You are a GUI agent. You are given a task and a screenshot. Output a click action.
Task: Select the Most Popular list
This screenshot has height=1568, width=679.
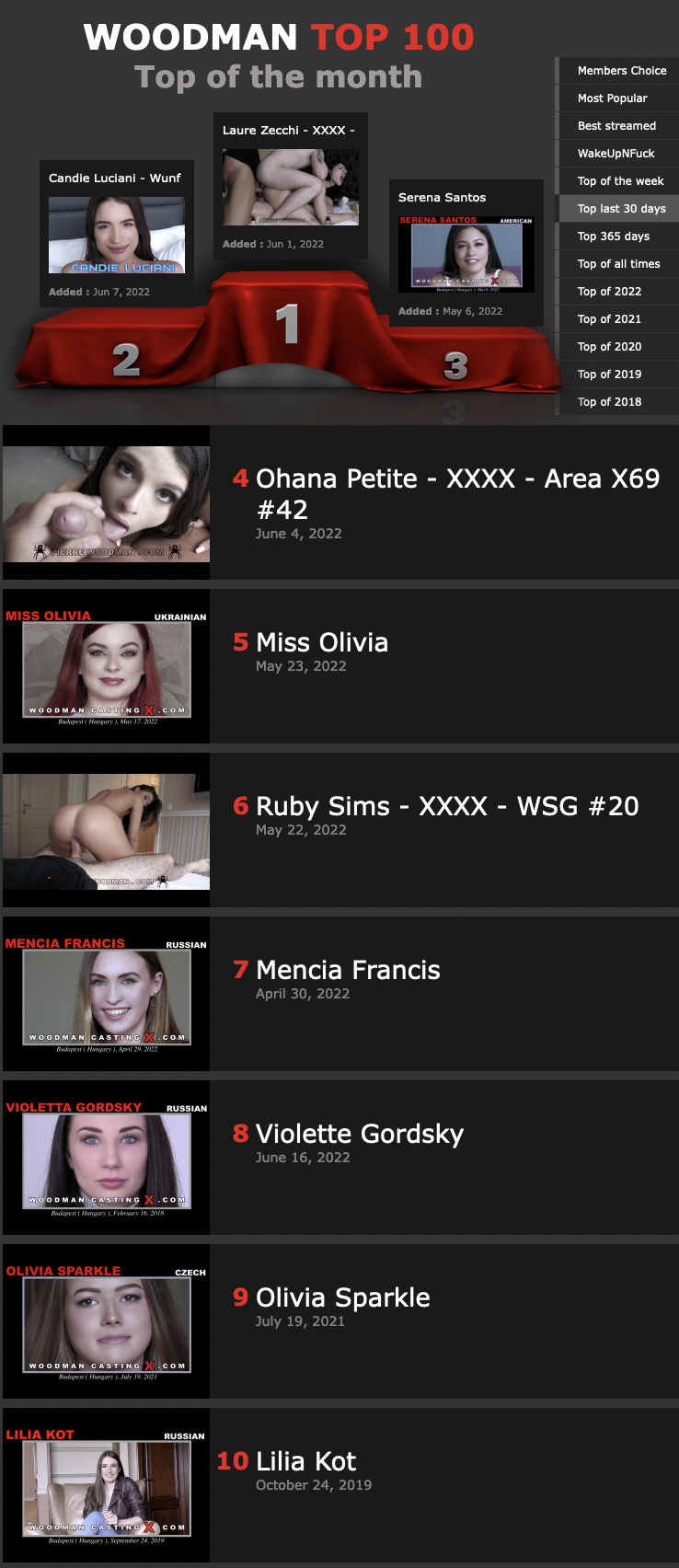pos(612,98)
